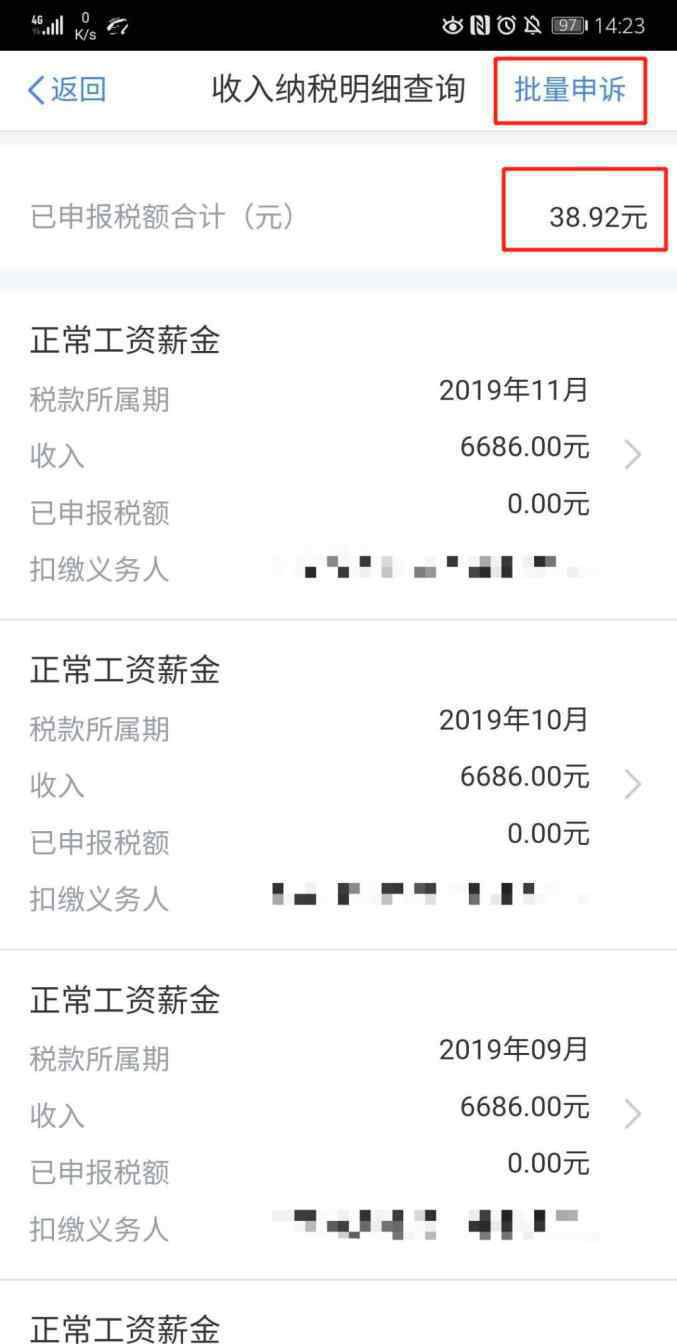Open 批量申诉 batch appeal
This screenshot has height=1344, width=677.
[570, 90]
